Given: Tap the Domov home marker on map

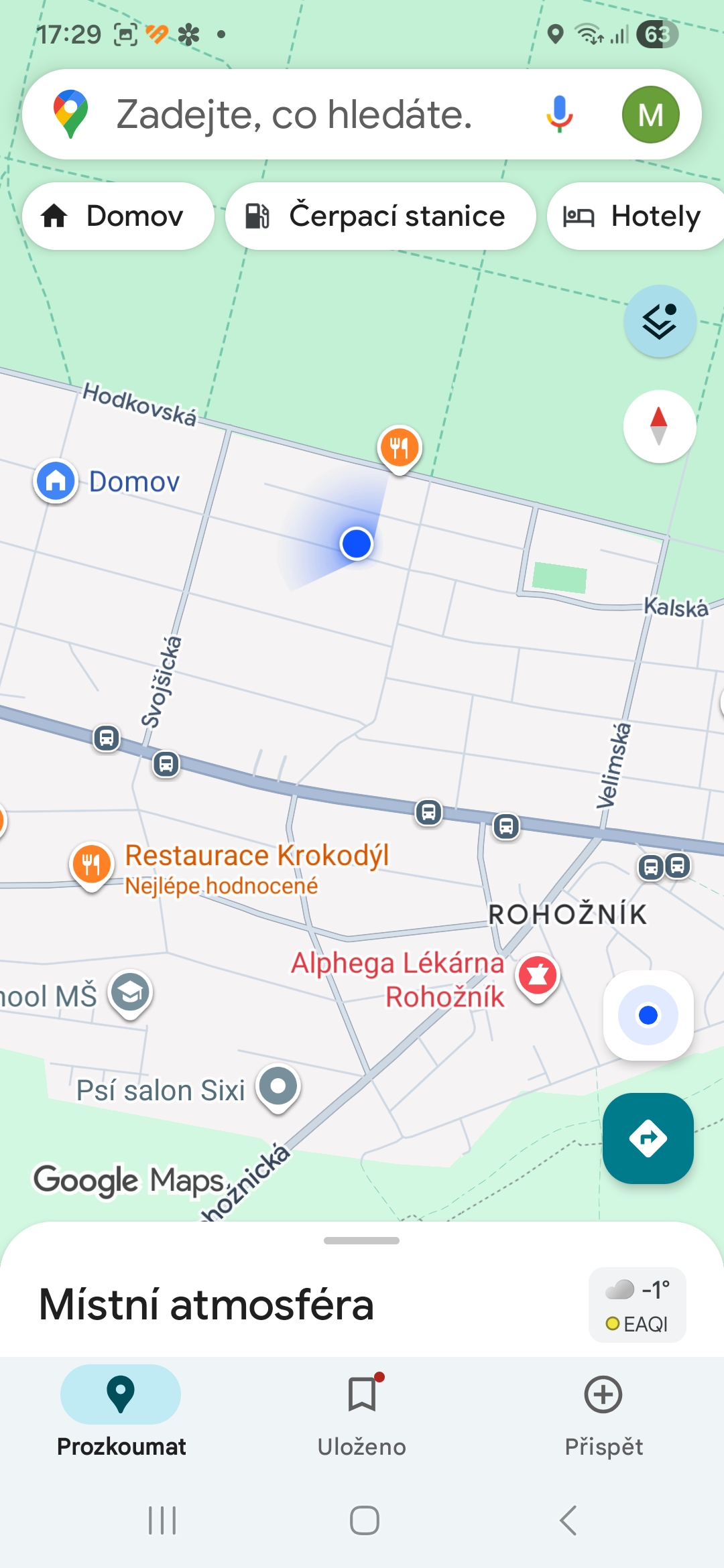Looking at the screenshot, I should 56,481.
